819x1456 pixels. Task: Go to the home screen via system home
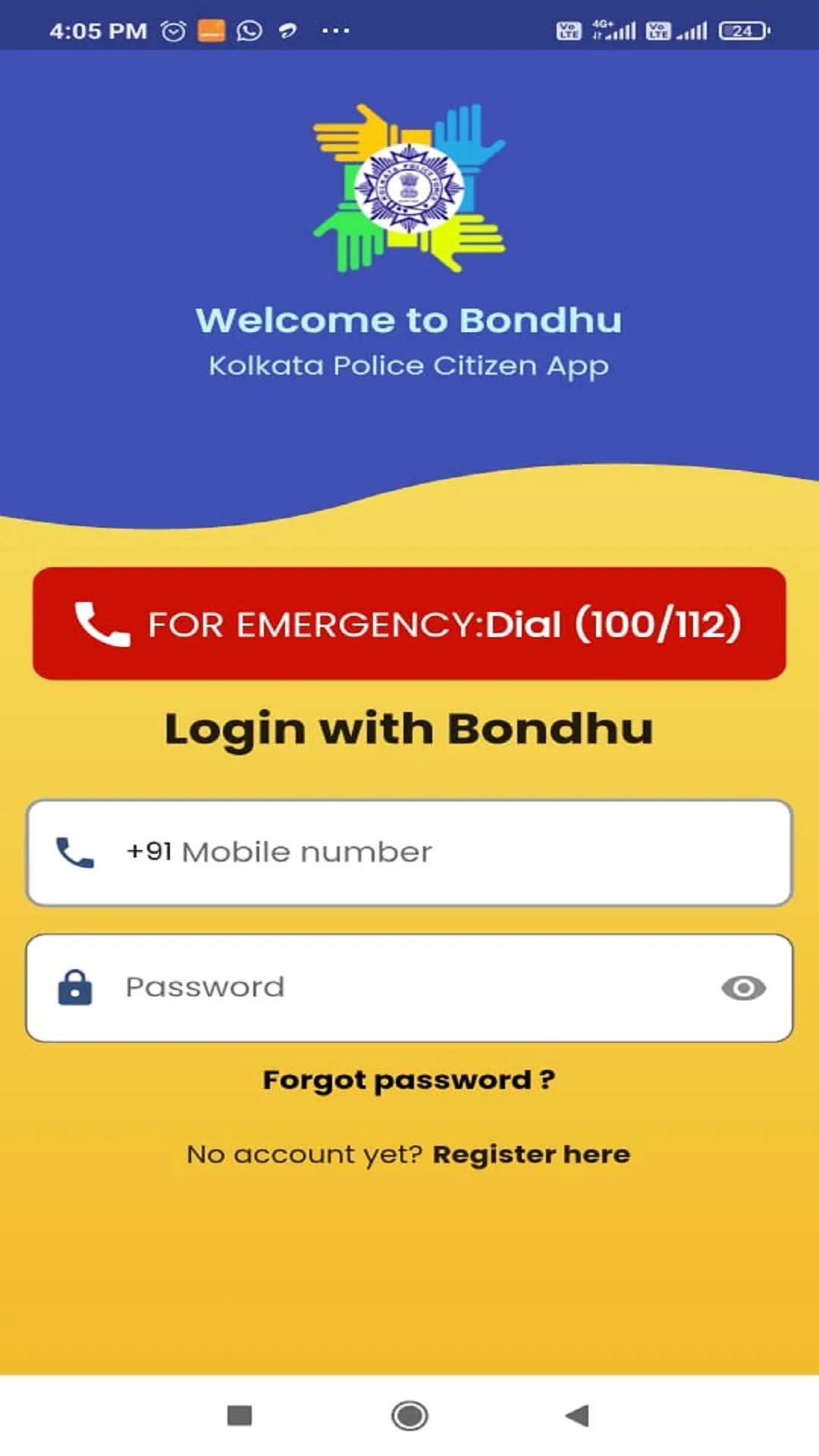point(409,1415)
